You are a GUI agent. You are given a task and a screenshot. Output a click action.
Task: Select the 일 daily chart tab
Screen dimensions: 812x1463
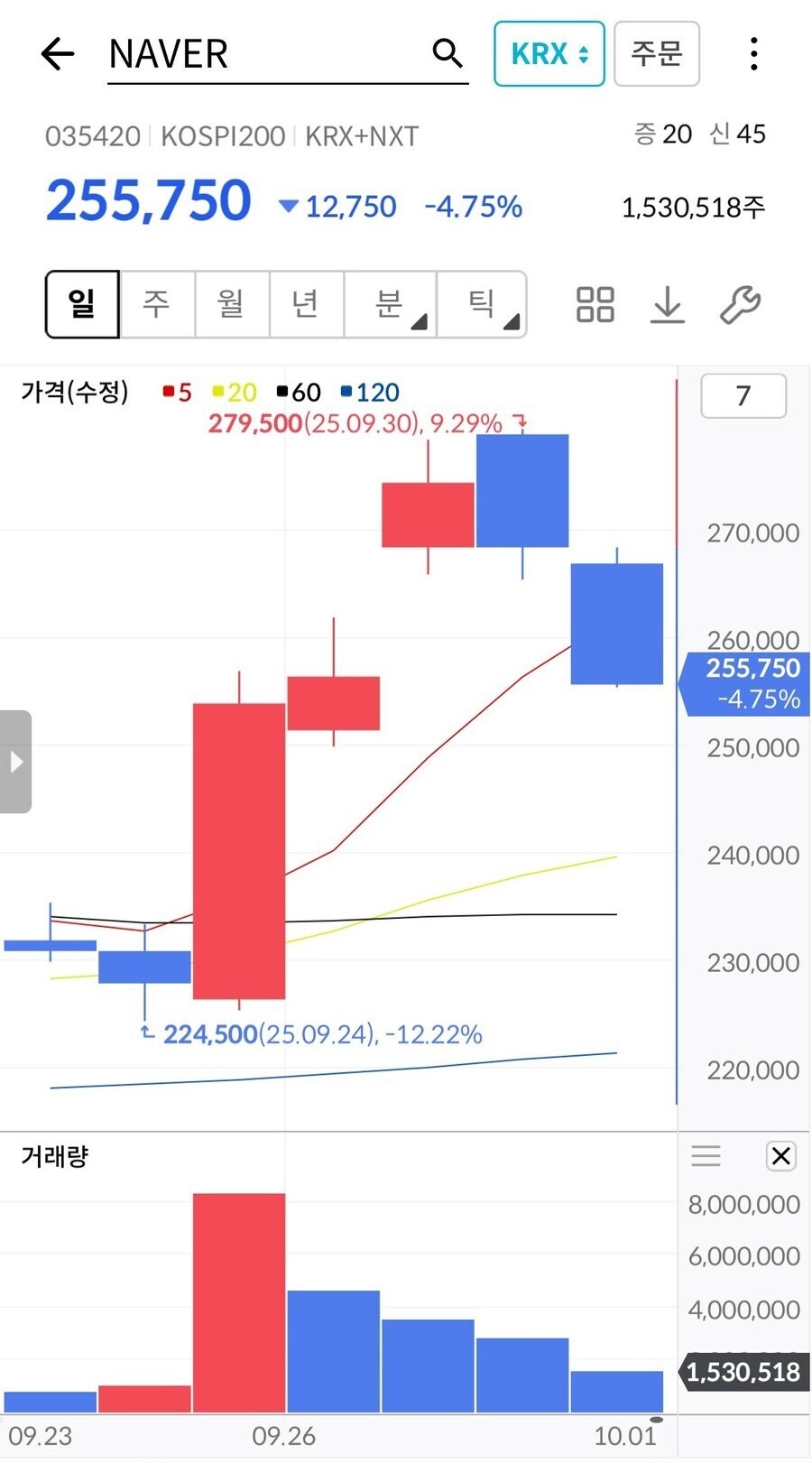tap(82, 304)
